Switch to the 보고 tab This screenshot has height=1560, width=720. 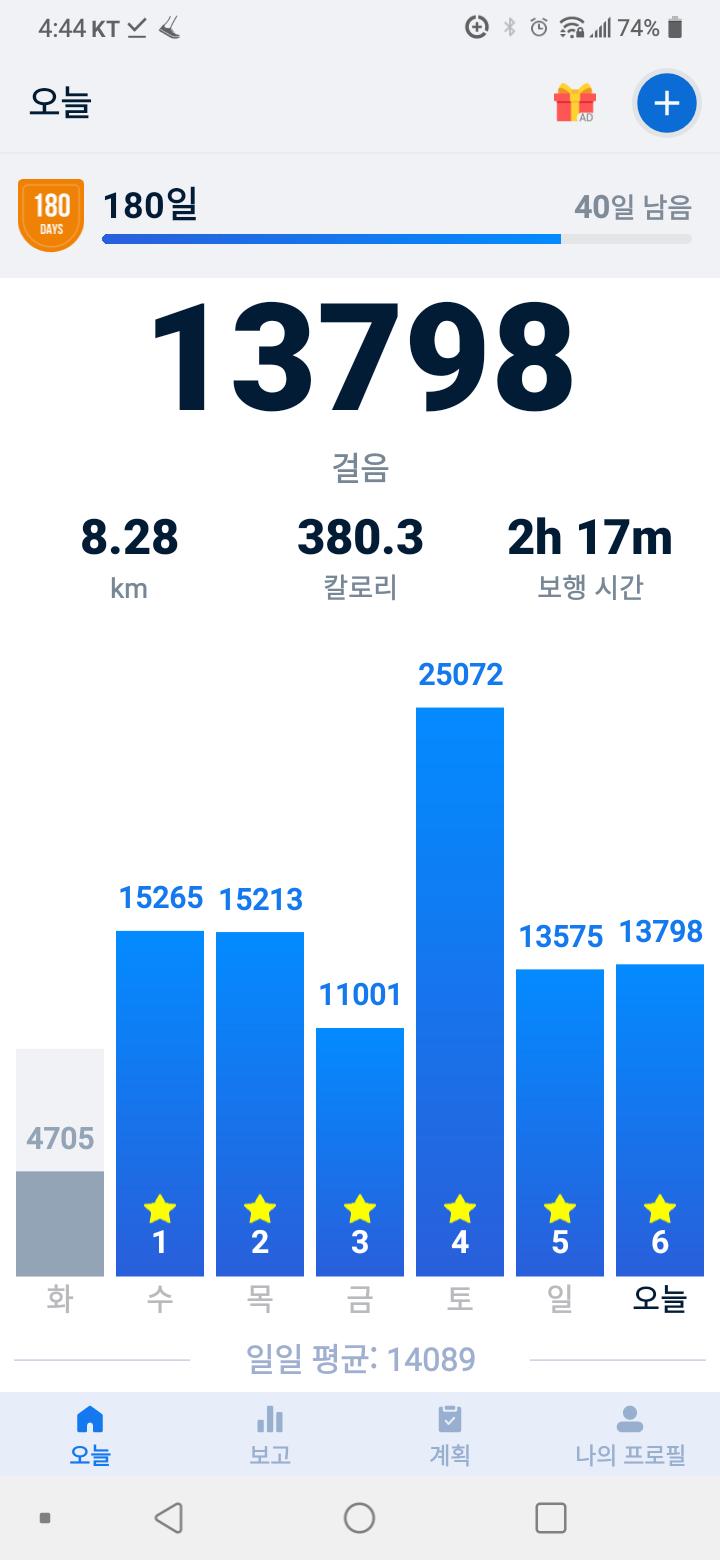270,1435
